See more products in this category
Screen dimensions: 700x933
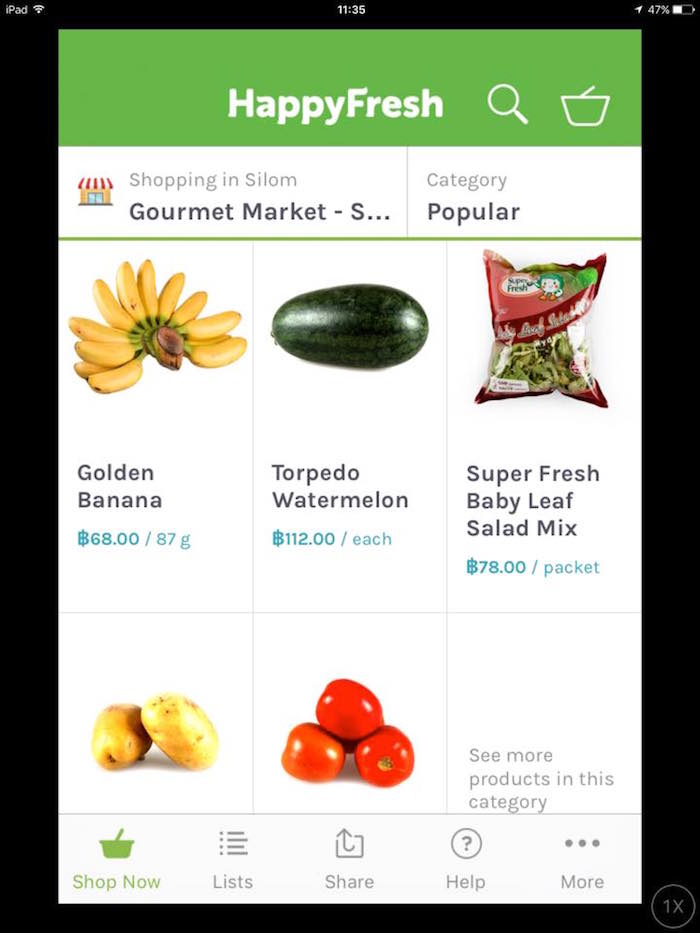coord(541,778)
